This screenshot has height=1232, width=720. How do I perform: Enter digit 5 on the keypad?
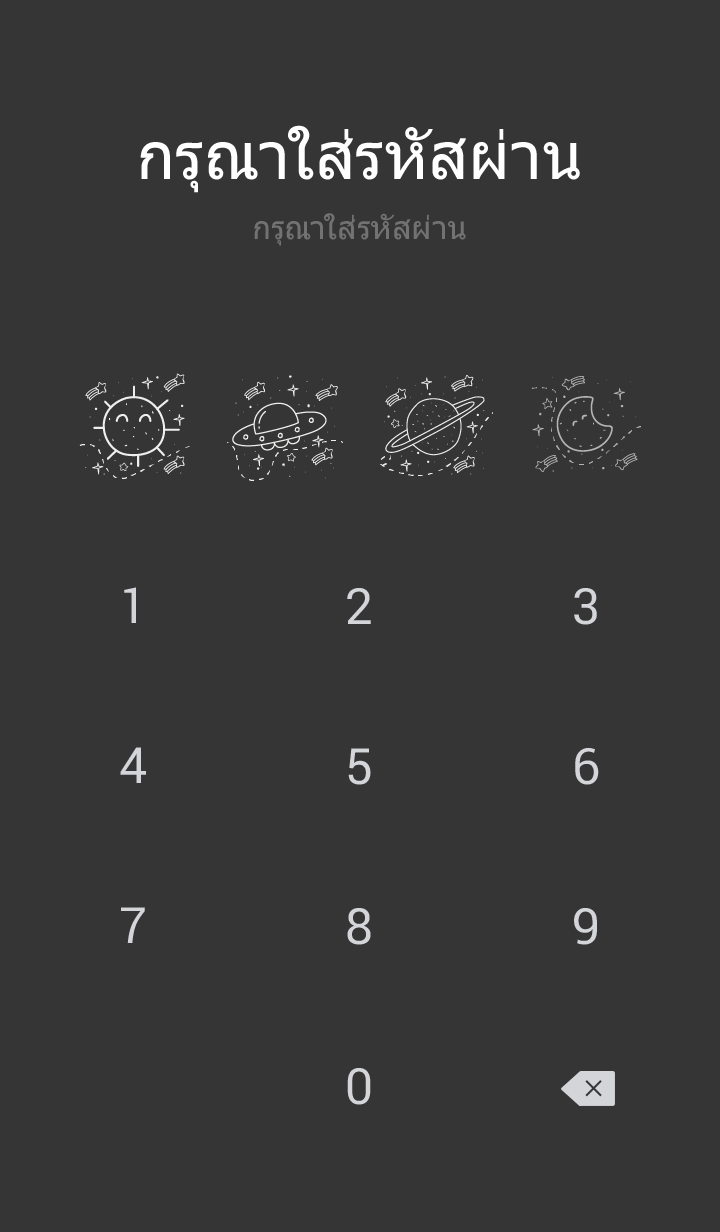click(359, 767)
